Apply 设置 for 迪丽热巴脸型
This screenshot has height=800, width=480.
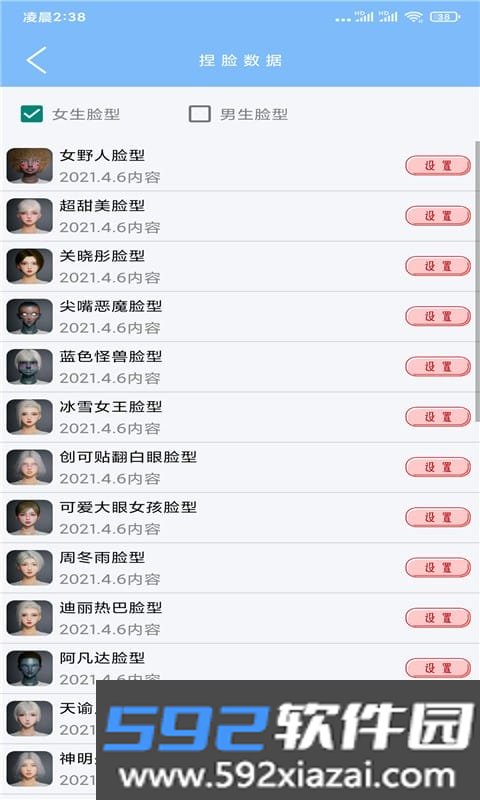438,618
